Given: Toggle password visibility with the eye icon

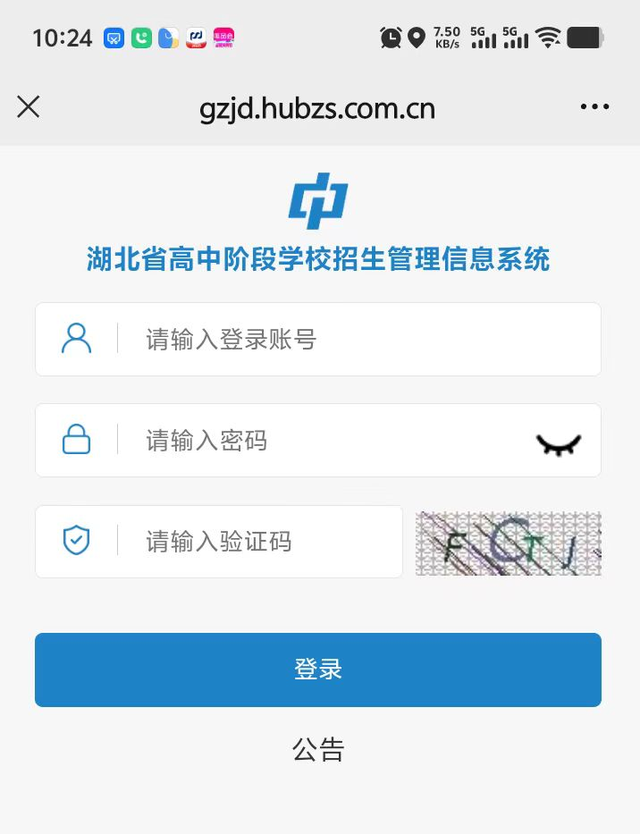Looking at the screenshot, I should click(558, 444).
